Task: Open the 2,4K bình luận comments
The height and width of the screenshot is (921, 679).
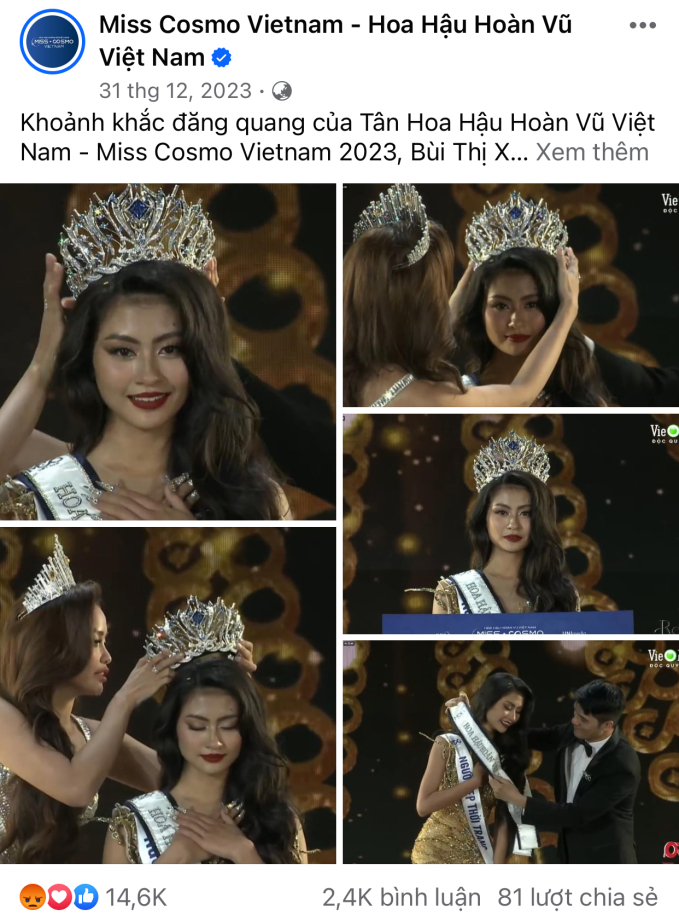Action: point(401,897)
